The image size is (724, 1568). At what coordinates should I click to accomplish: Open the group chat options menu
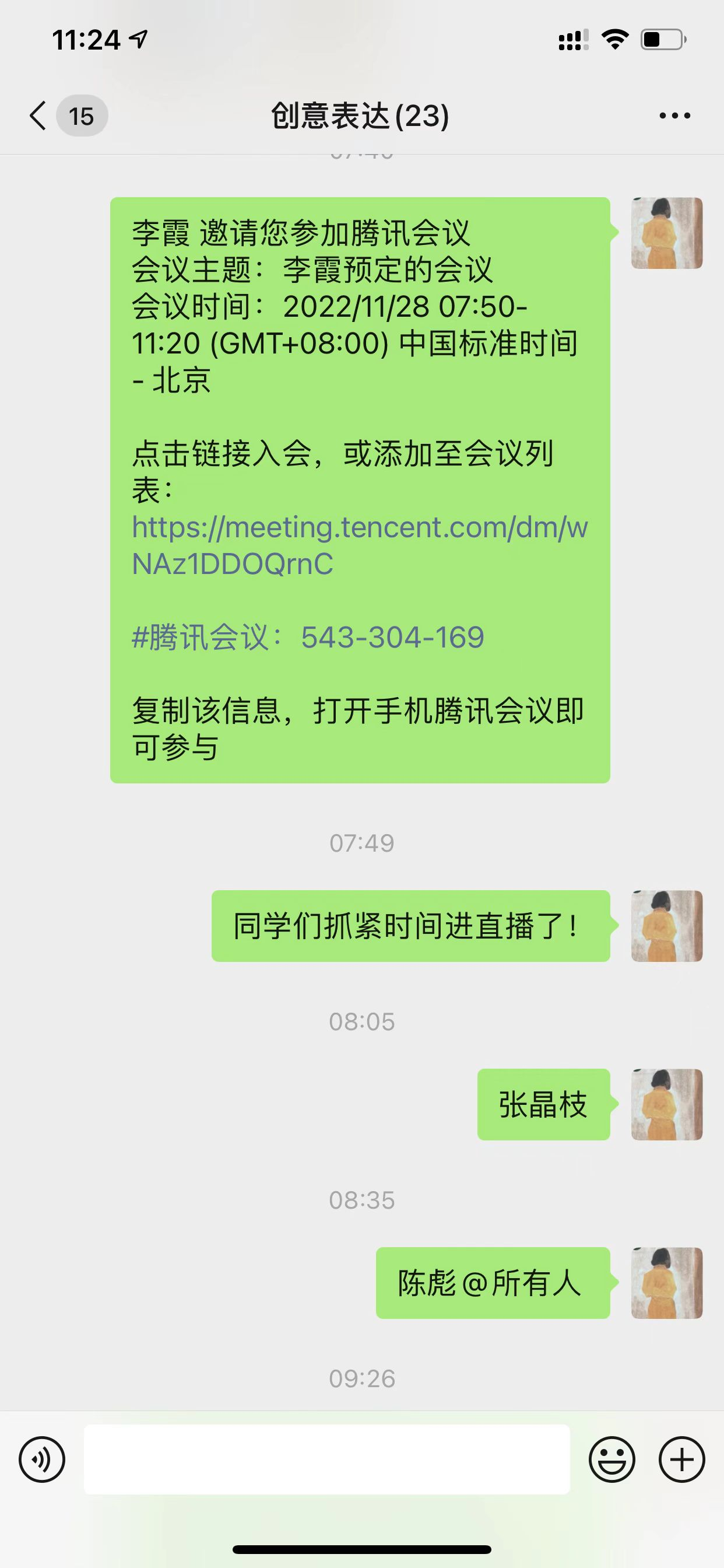(674, 116)
